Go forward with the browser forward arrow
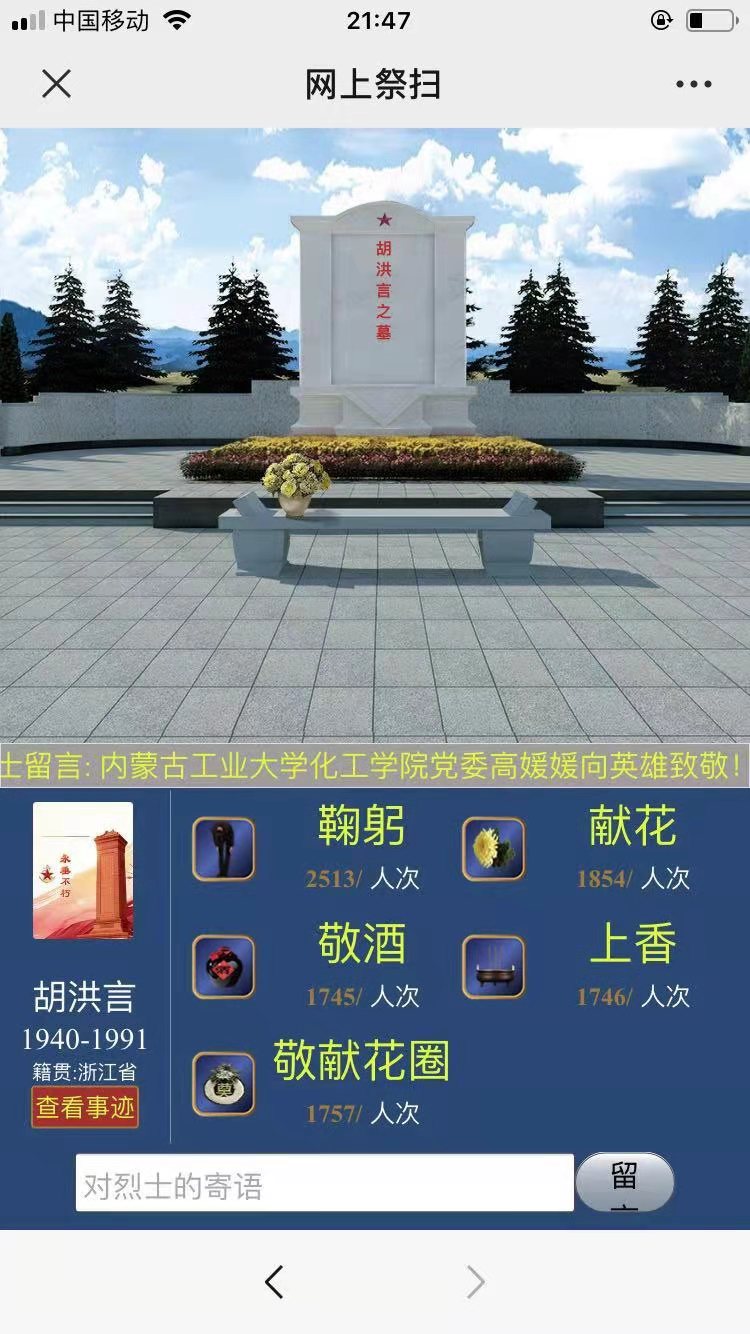 pyautogui.click(x=476, y=1282)
